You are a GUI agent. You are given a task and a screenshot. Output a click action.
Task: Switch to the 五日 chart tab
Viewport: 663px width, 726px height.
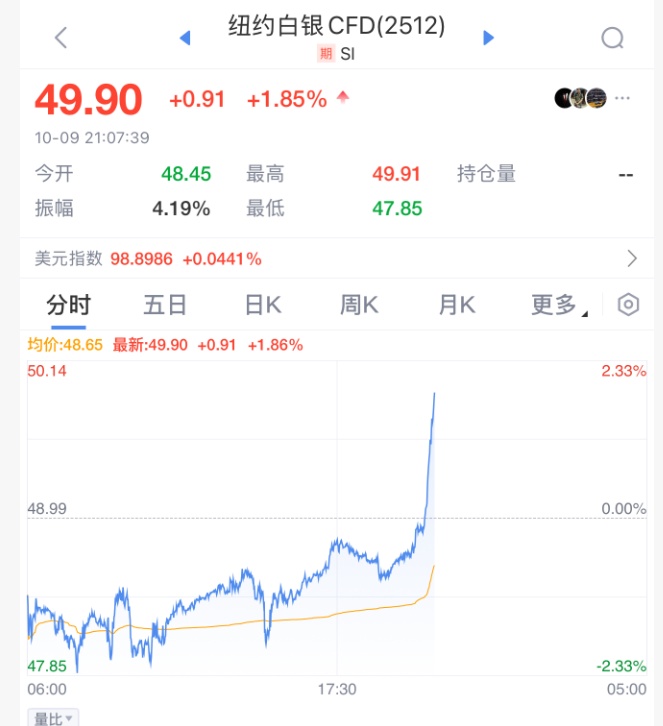coord(165,305)
